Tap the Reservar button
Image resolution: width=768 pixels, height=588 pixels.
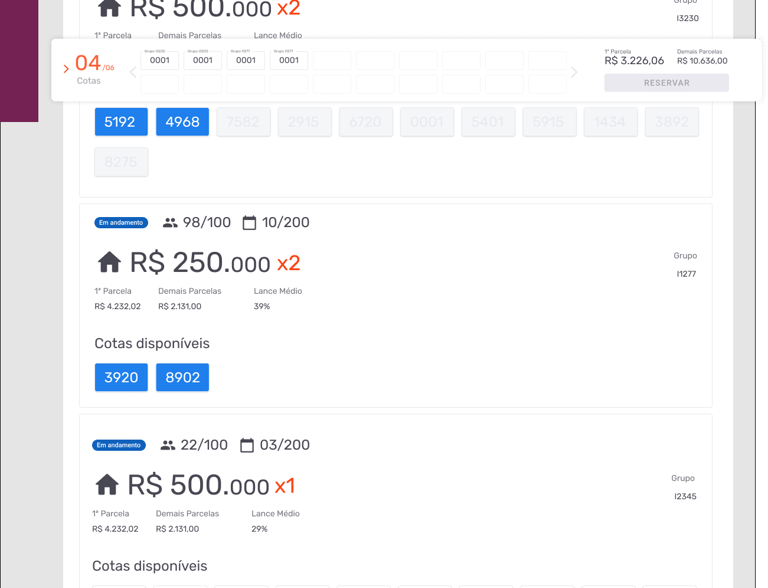[666, 83]
